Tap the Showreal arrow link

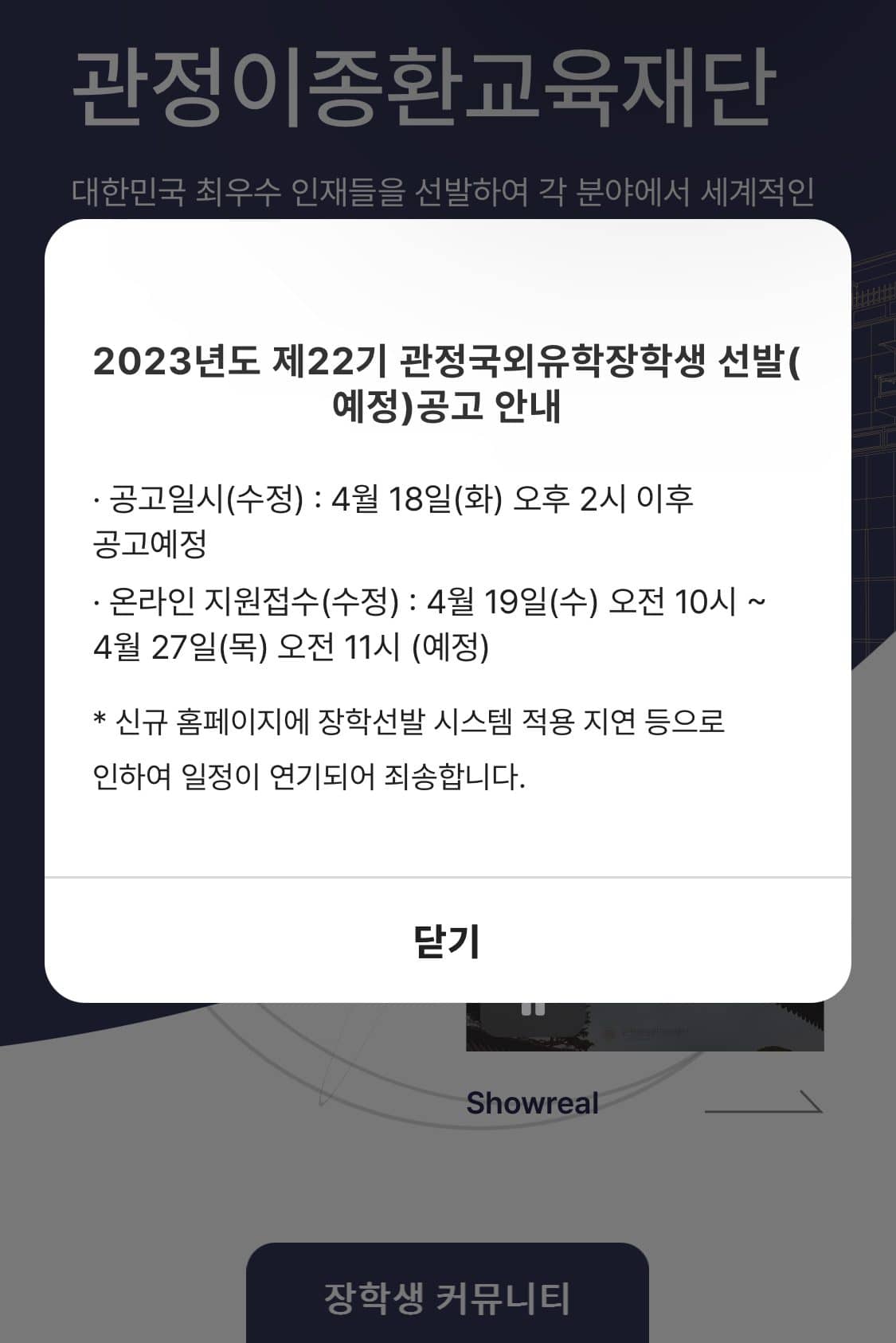pyautogui.click(x=762, y=1102)
